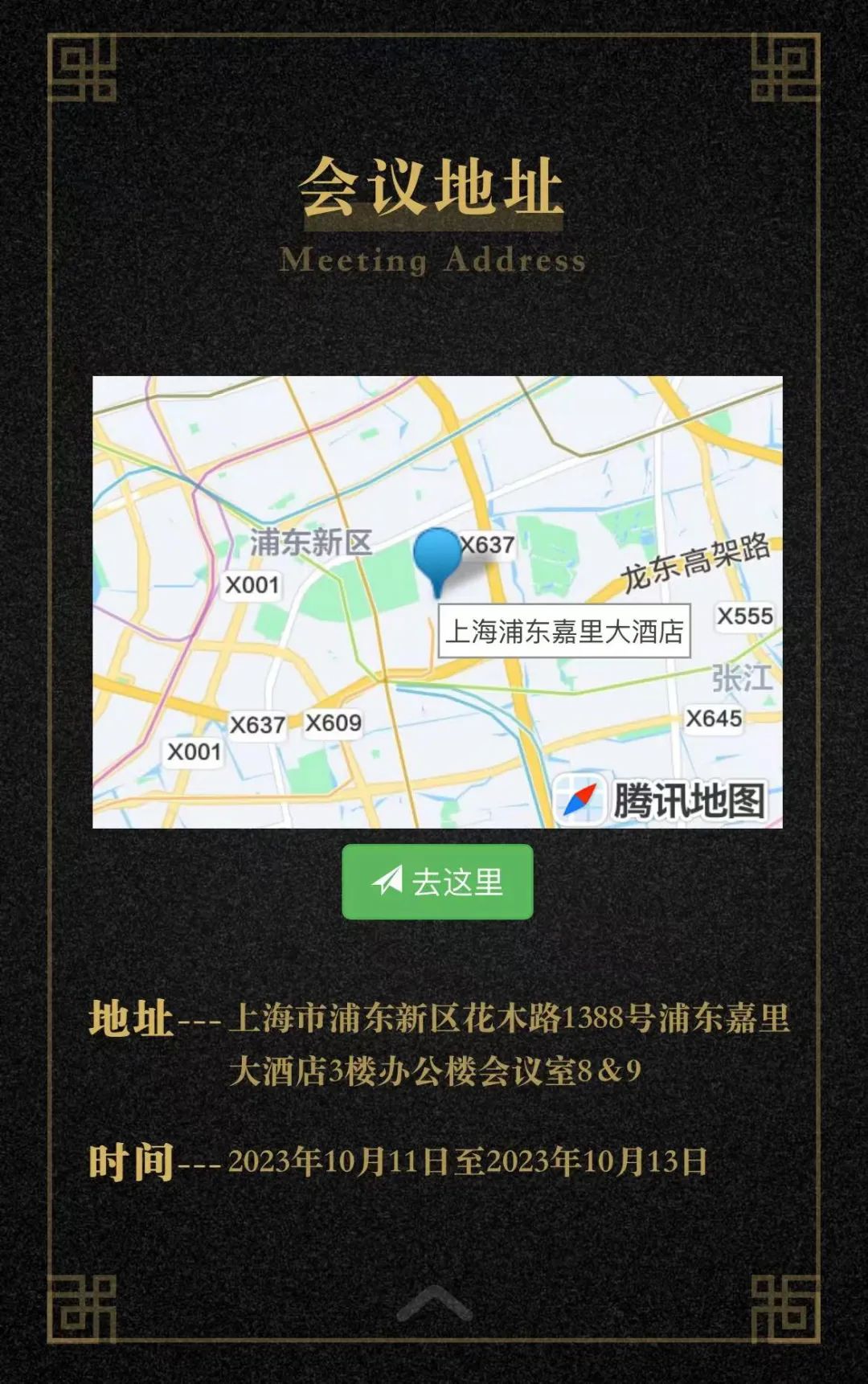The height and width of the screenshot is (1384, 868).
Task: Open the Tencent map showing 上海浦东嘉里大酒店
Action: [437, 601]
